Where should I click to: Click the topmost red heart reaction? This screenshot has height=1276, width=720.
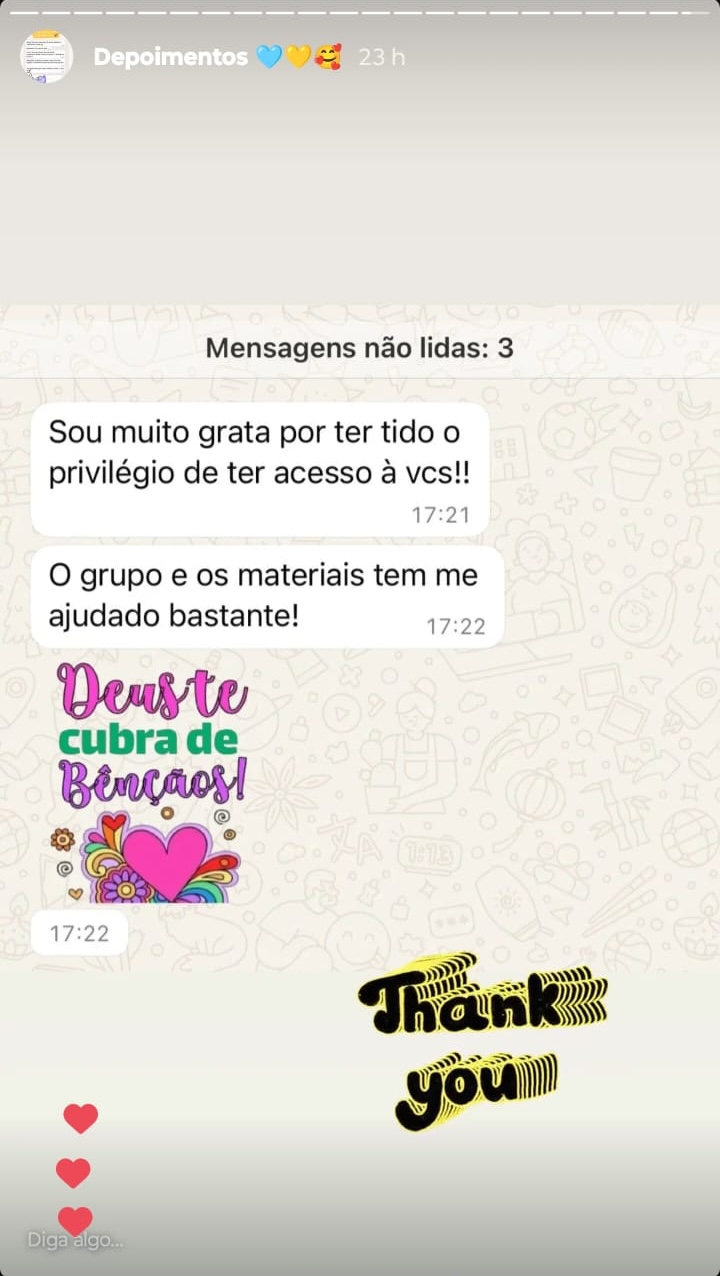point(79,1118)
